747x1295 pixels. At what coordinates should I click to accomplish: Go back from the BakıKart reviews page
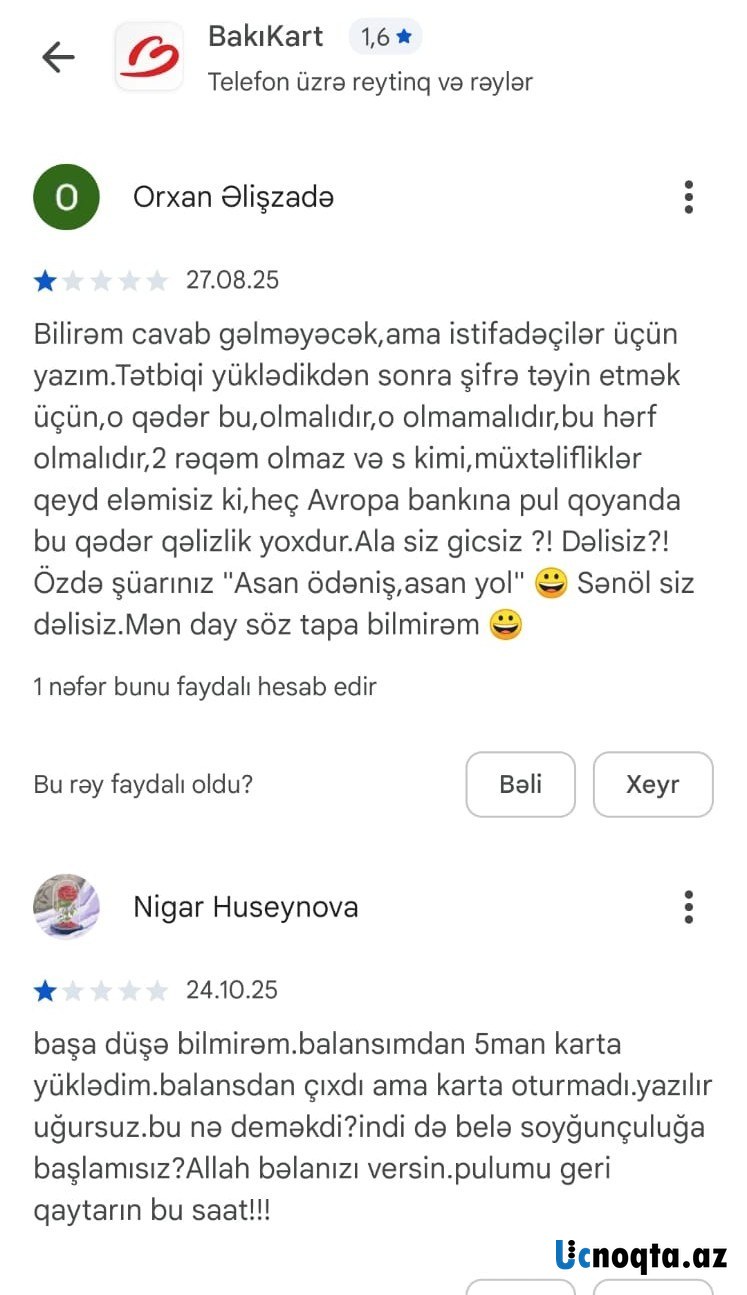click(x=58, y=57)
